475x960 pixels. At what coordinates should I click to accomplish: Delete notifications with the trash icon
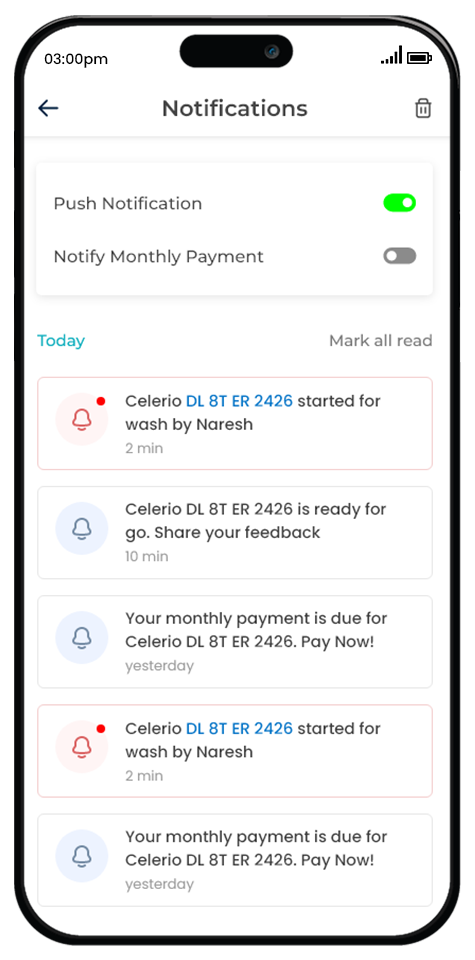point(423,108)
